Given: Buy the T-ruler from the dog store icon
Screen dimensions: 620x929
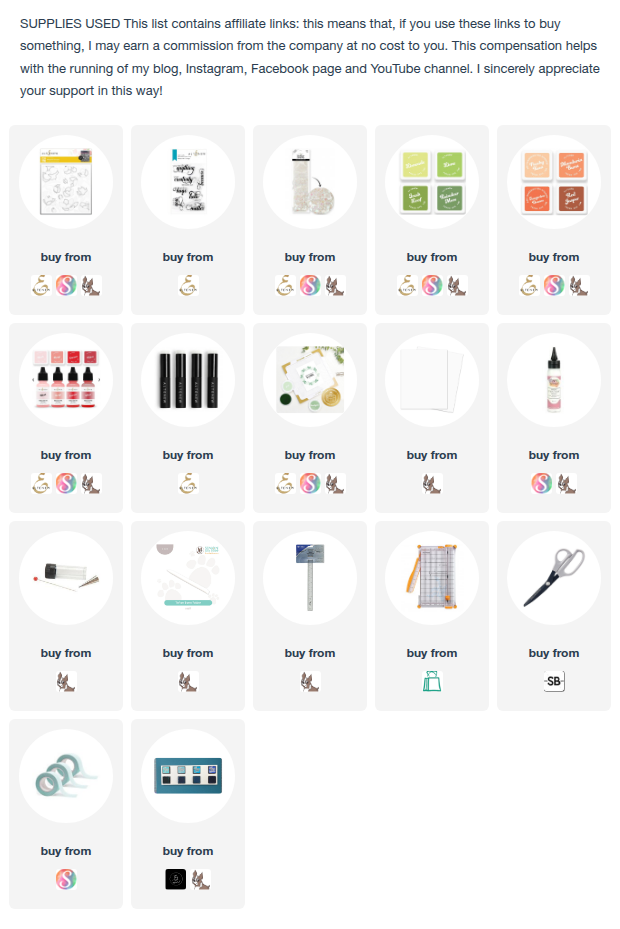Looking at the screenshot, I should [310, 682].
